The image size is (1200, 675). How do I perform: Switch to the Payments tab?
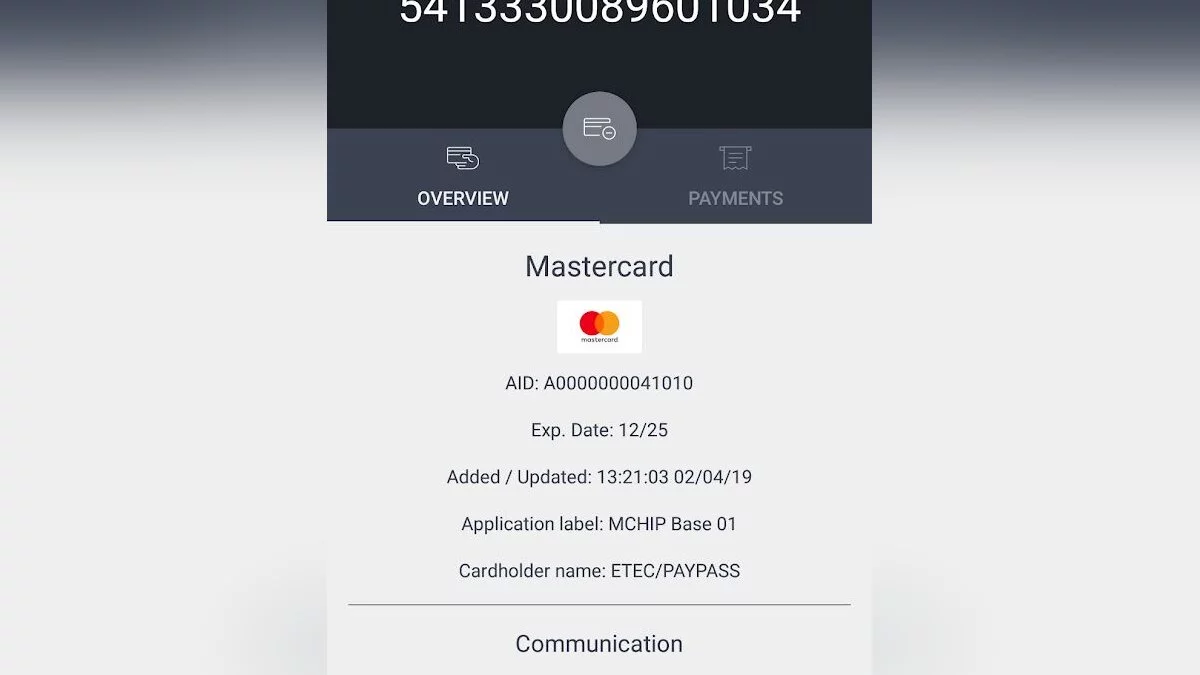[735, 177]
